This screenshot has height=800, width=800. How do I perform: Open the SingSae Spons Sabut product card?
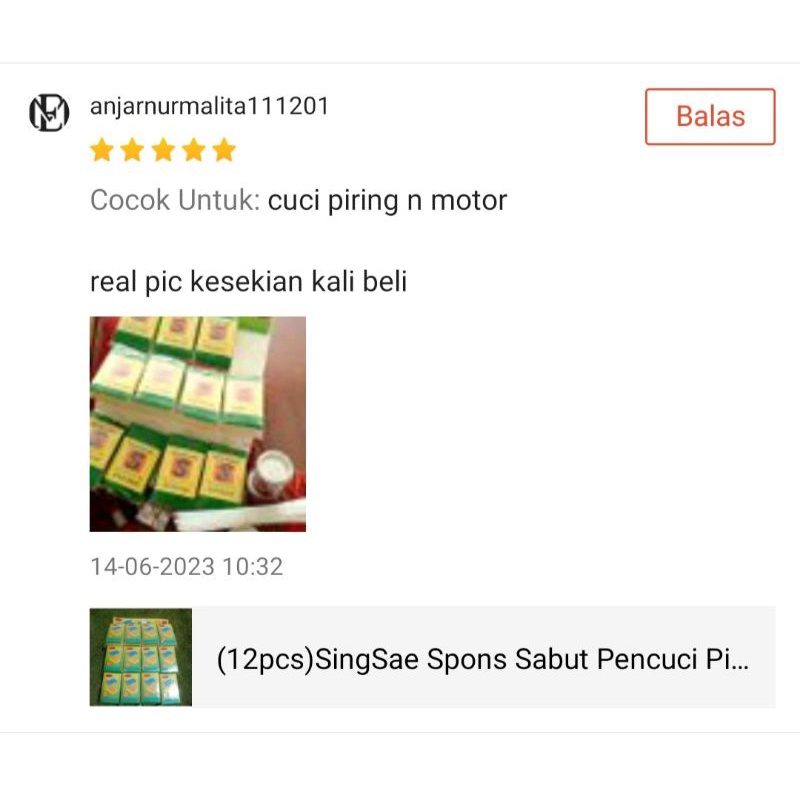432,658
